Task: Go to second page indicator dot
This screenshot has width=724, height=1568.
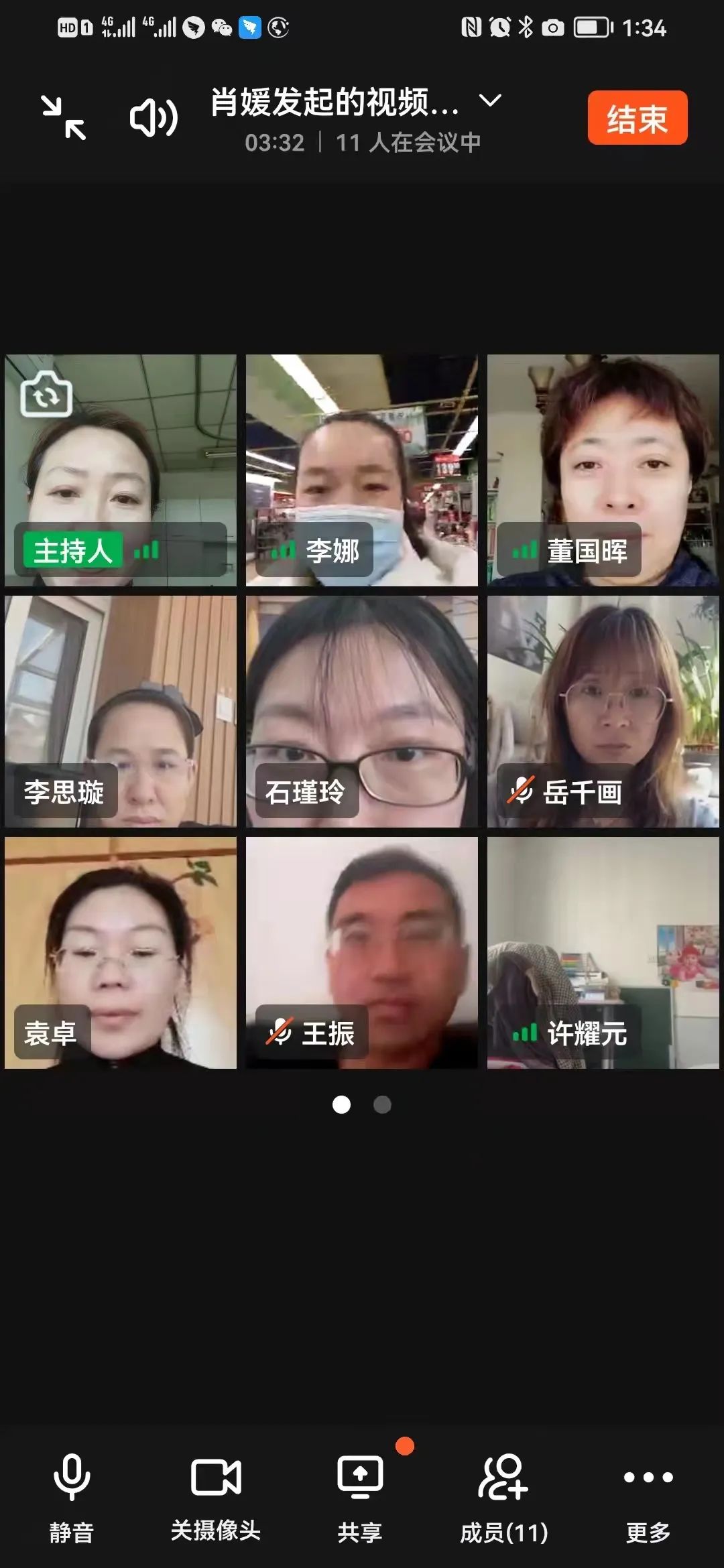Action: 382,1104
